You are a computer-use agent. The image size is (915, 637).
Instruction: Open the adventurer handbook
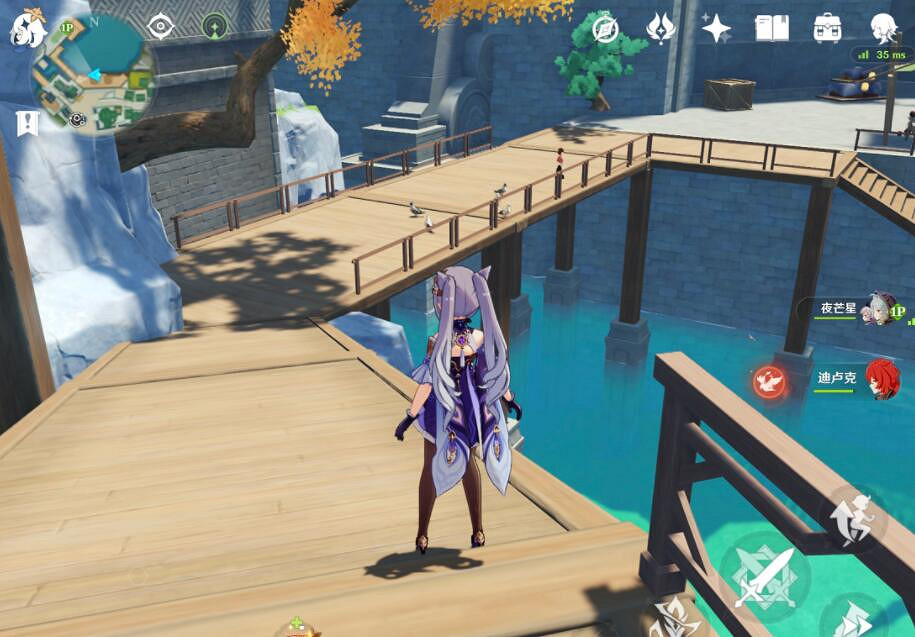[x=771, y=28]
